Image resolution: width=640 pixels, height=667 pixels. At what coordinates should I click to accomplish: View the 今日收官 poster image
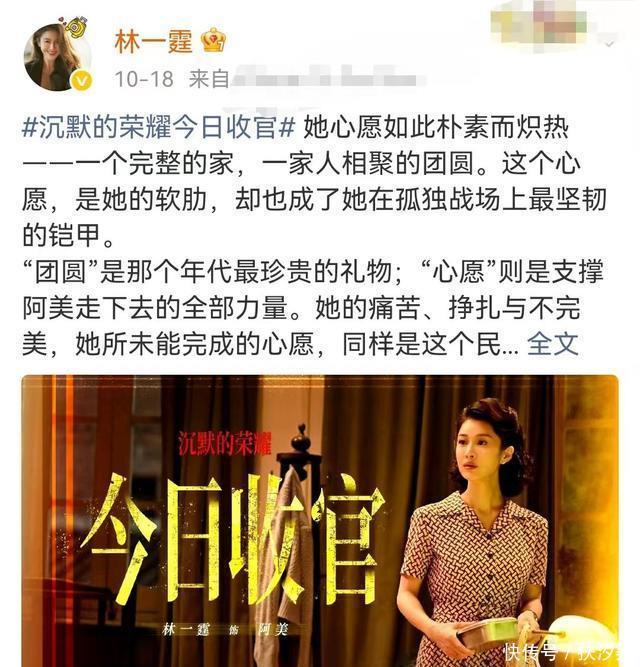(x=320, y=520)
